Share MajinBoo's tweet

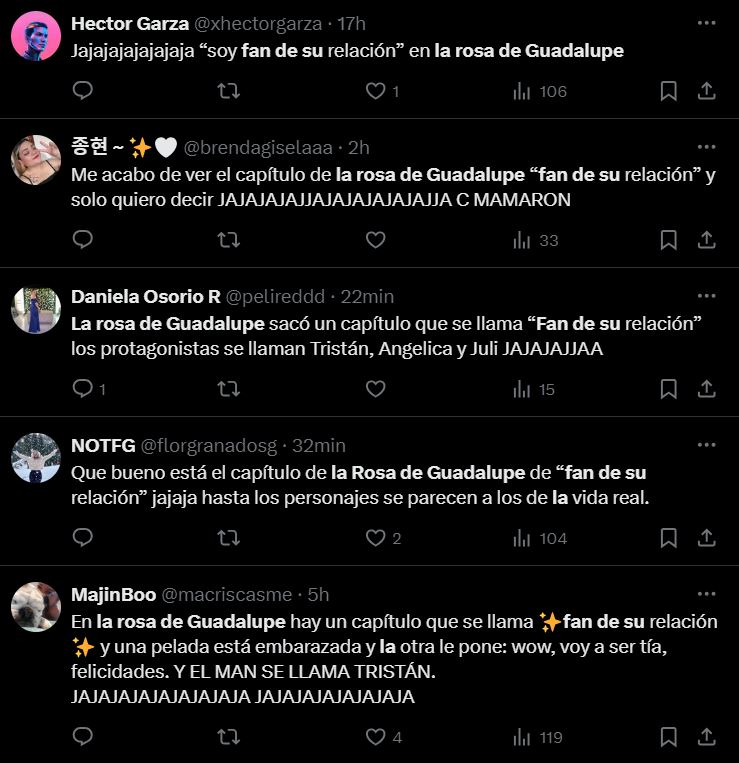706,738
